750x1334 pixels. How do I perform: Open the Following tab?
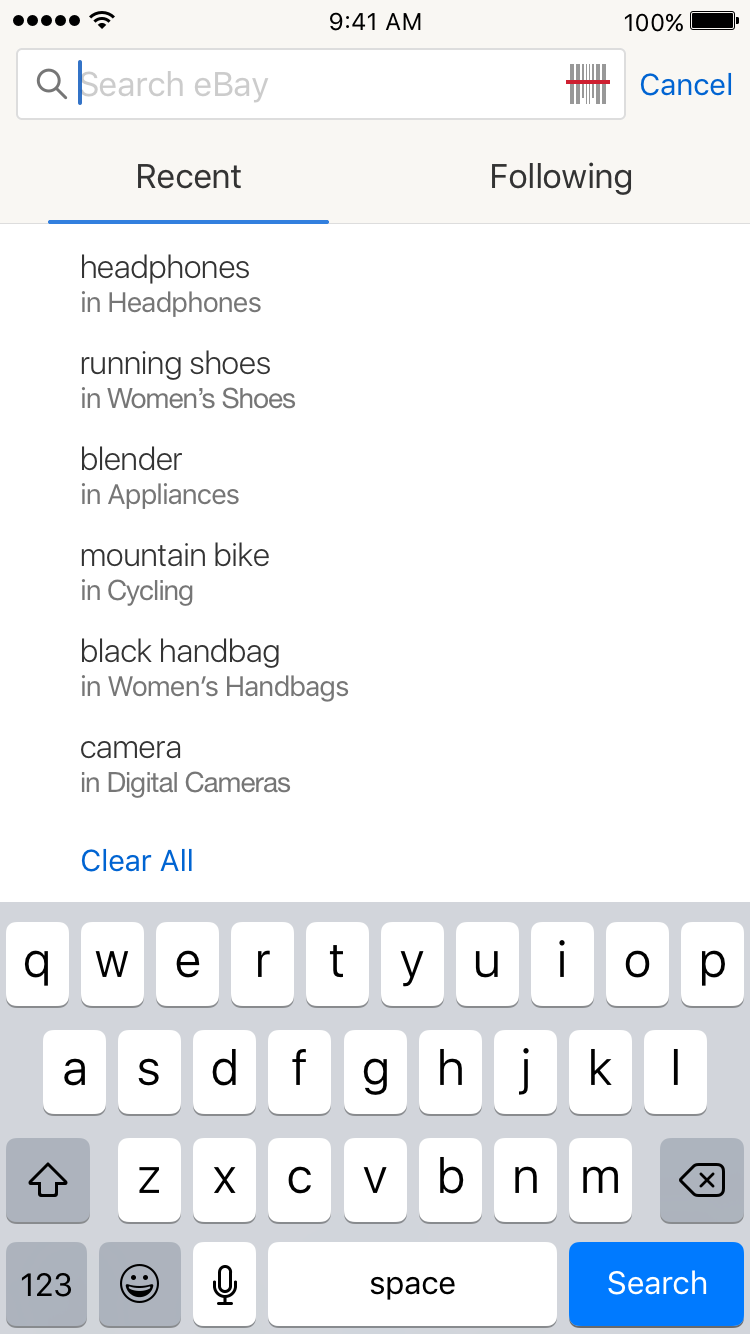coord(561,176)
